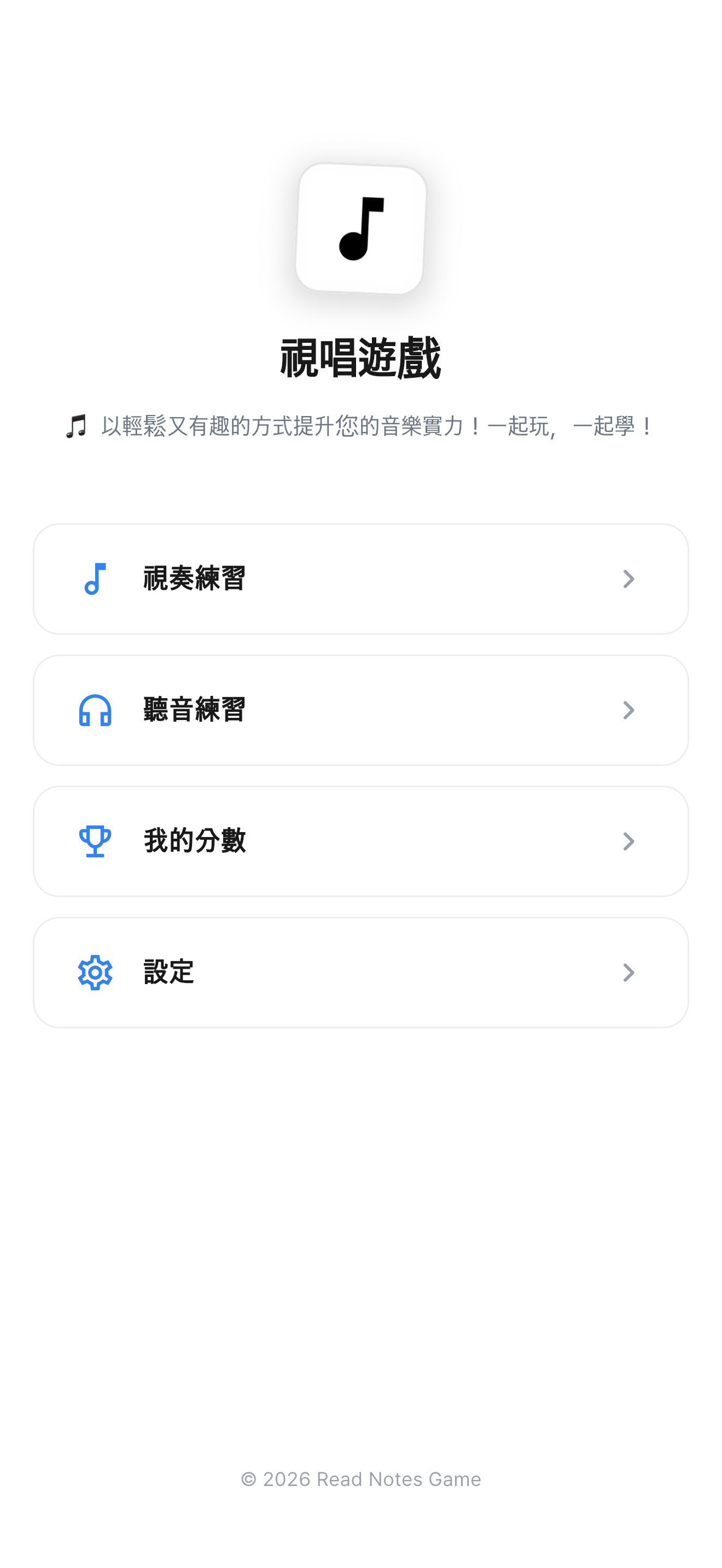The width and height of the screenshot is (722, 1568).
Task: Click the 視唱遊戲 title heading
Action: click(x=361, y=359)
